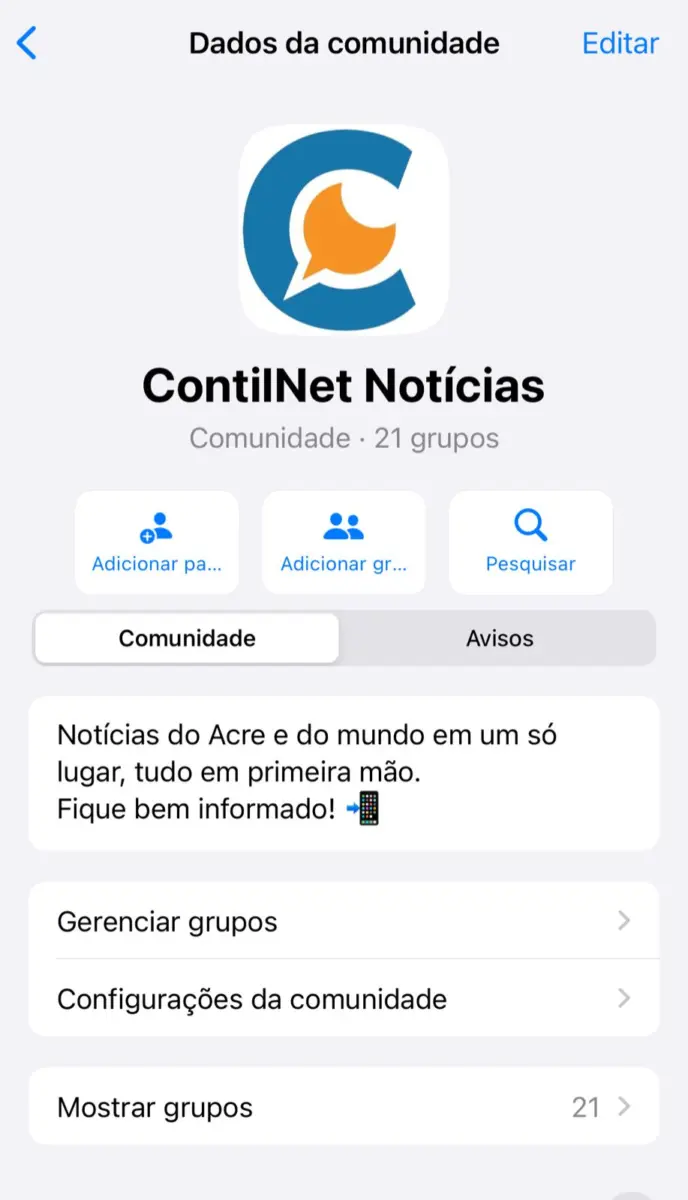The image size is (688, 1200).
Task: Search within the community via Pesquisar
Action: coord(530,542)
